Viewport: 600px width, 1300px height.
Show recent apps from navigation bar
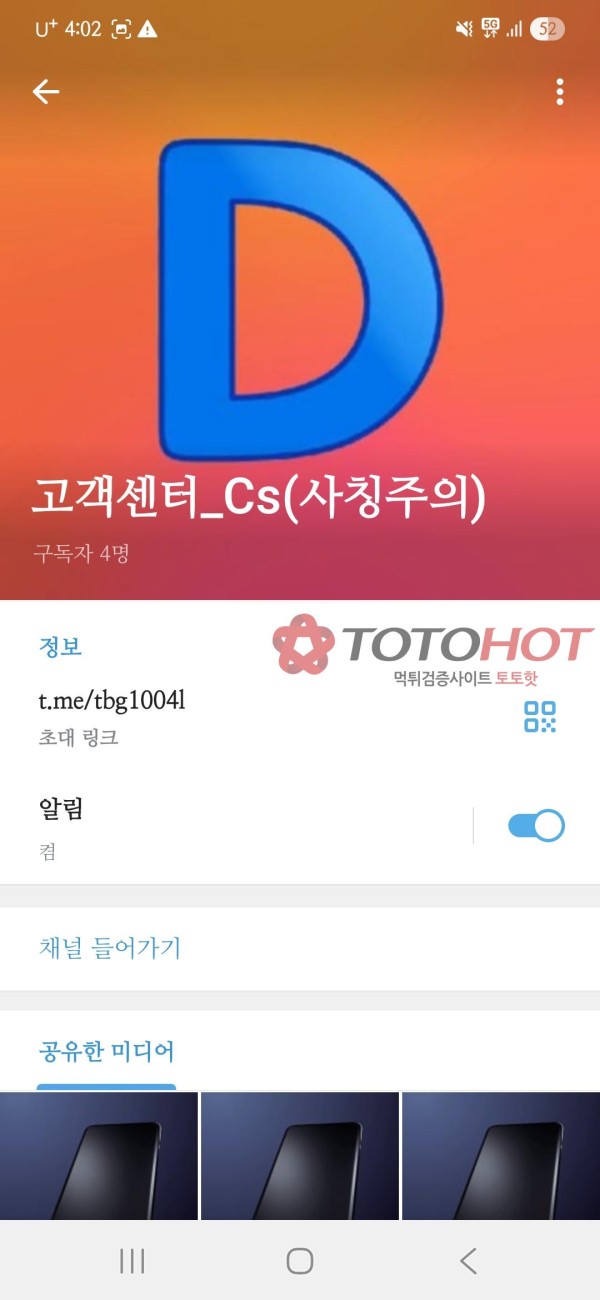(x=132, y=1261)
